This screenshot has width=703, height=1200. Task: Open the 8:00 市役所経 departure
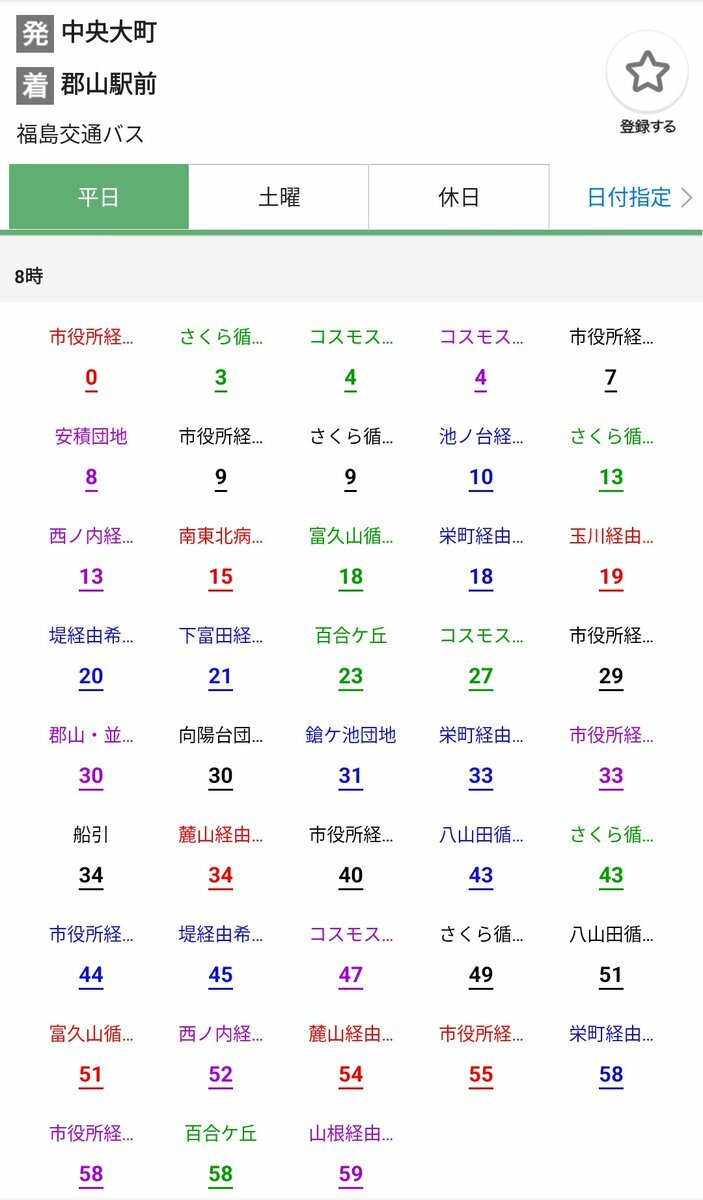(91, 358)
